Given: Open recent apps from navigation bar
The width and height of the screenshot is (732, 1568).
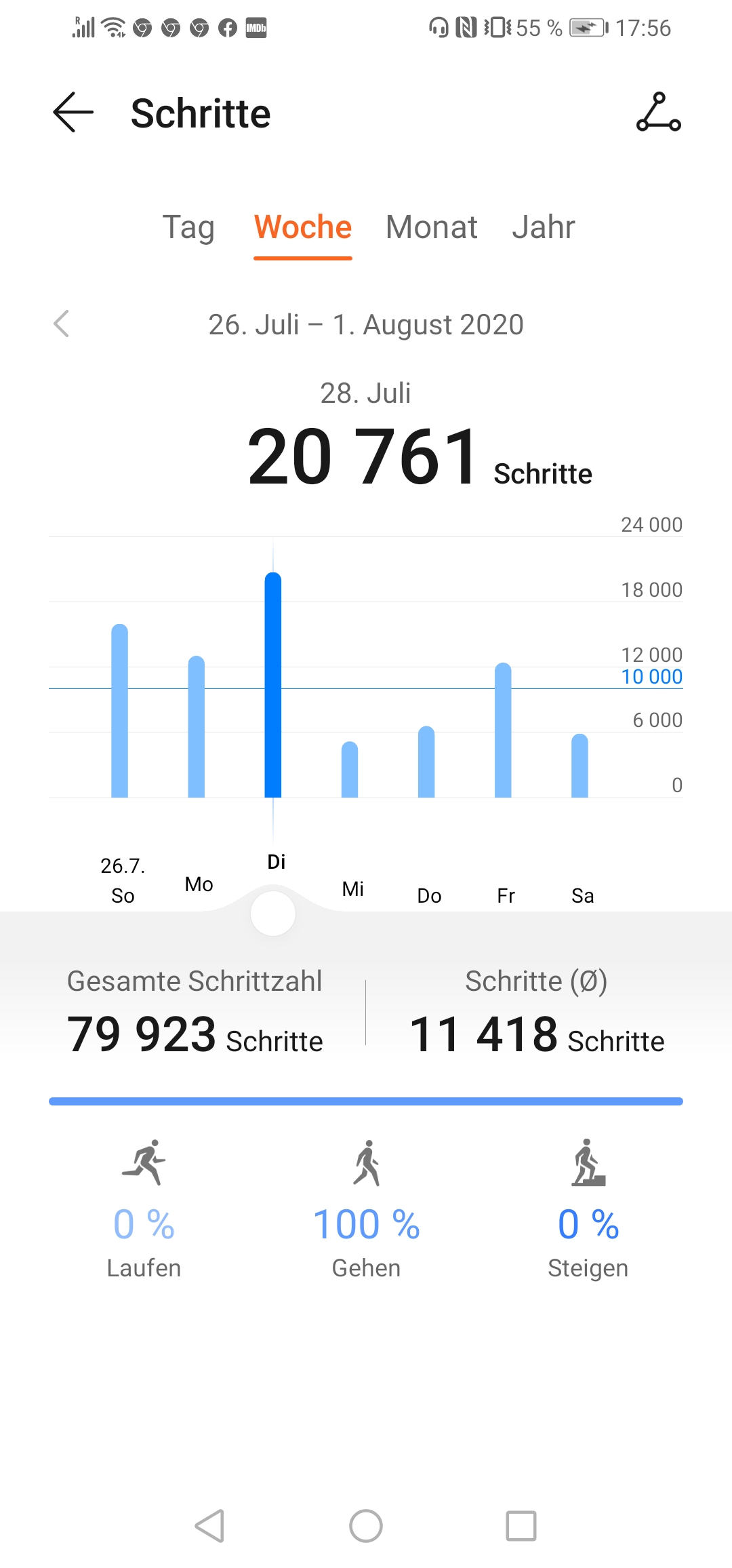Looking at the screenshot, I should [x=521, y=1526].
